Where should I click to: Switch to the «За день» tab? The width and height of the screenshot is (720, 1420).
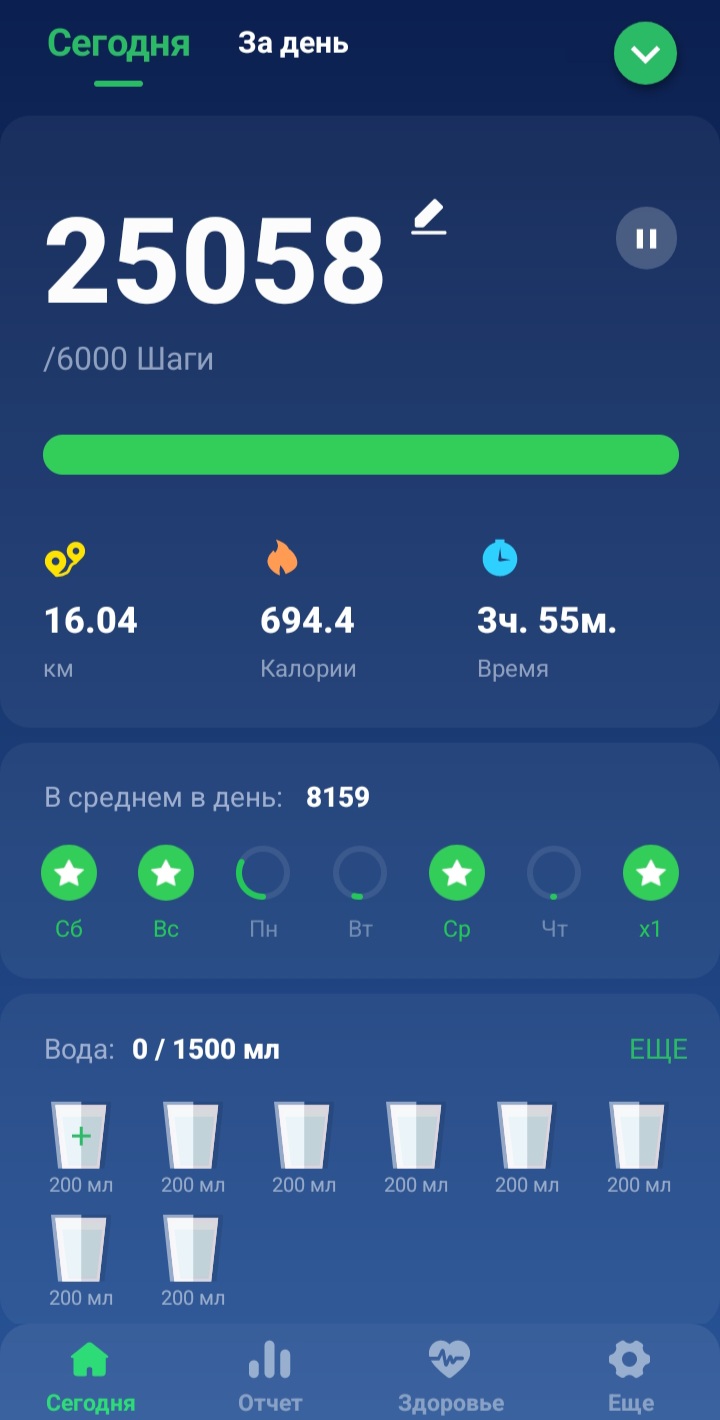click(293, 44)
